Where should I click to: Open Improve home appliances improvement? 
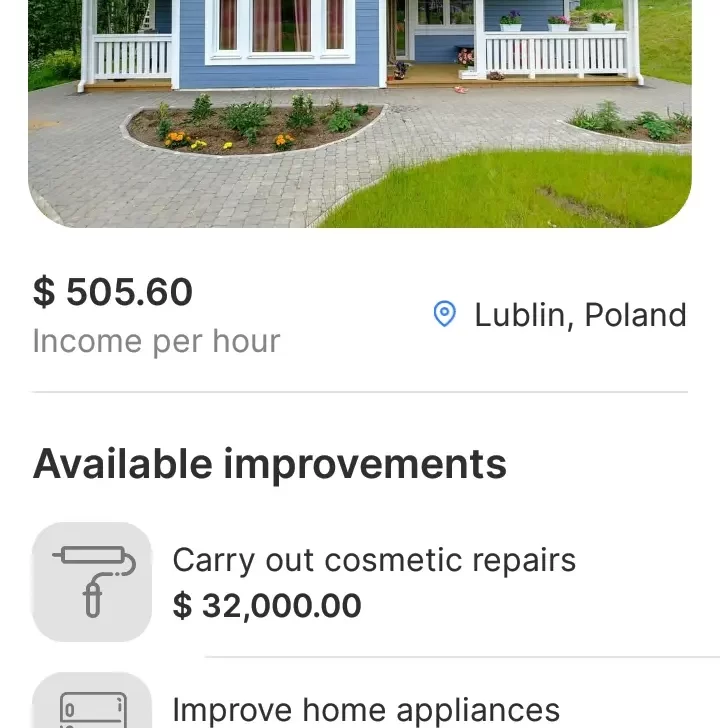pos(366,709)
